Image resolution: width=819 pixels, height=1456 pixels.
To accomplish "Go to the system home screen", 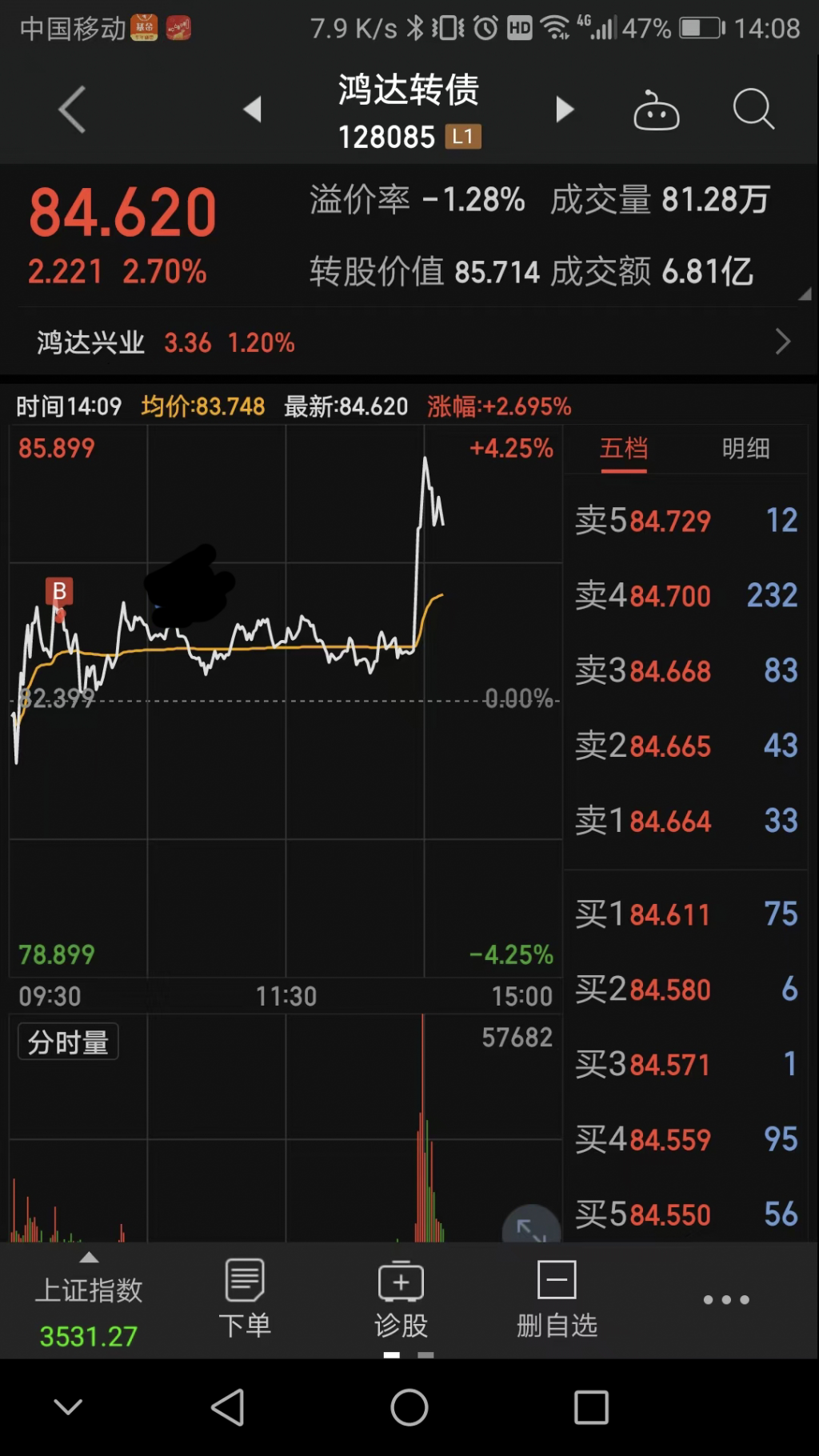I will coord(409,1407).
